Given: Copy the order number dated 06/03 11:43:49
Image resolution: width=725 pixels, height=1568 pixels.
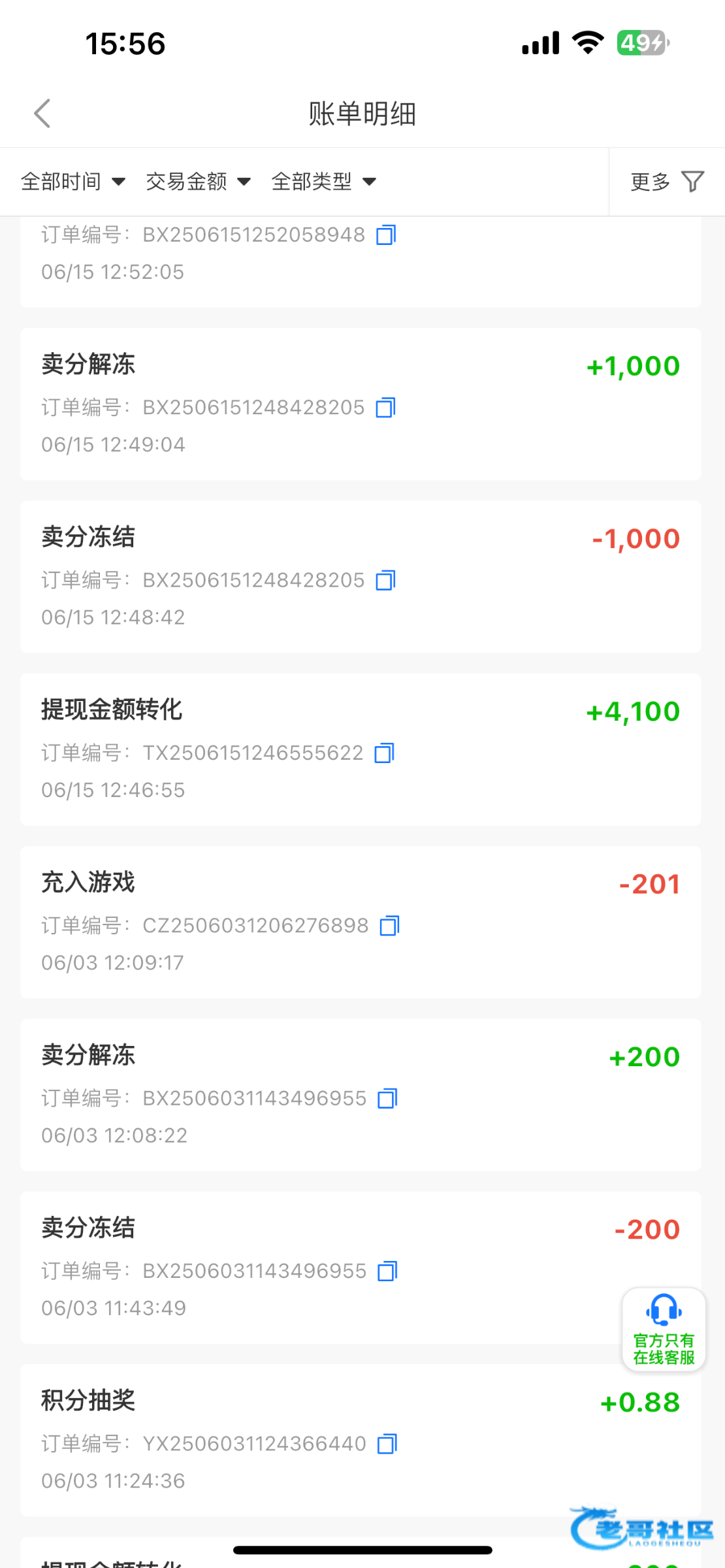Looking at the screenshot, I should click(x=387, y=1271).
